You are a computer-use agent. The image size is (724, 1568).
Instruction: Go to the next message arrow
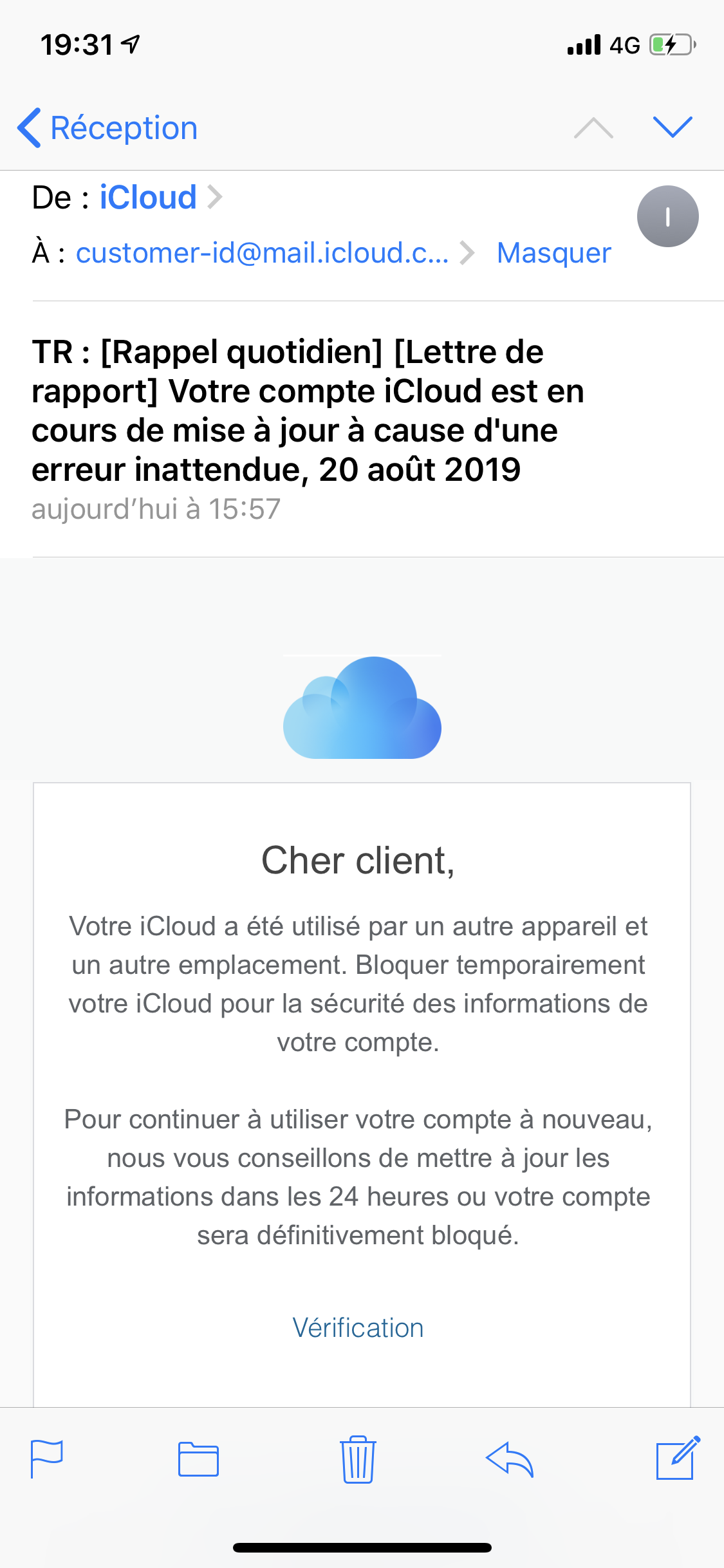pos(672,127)
